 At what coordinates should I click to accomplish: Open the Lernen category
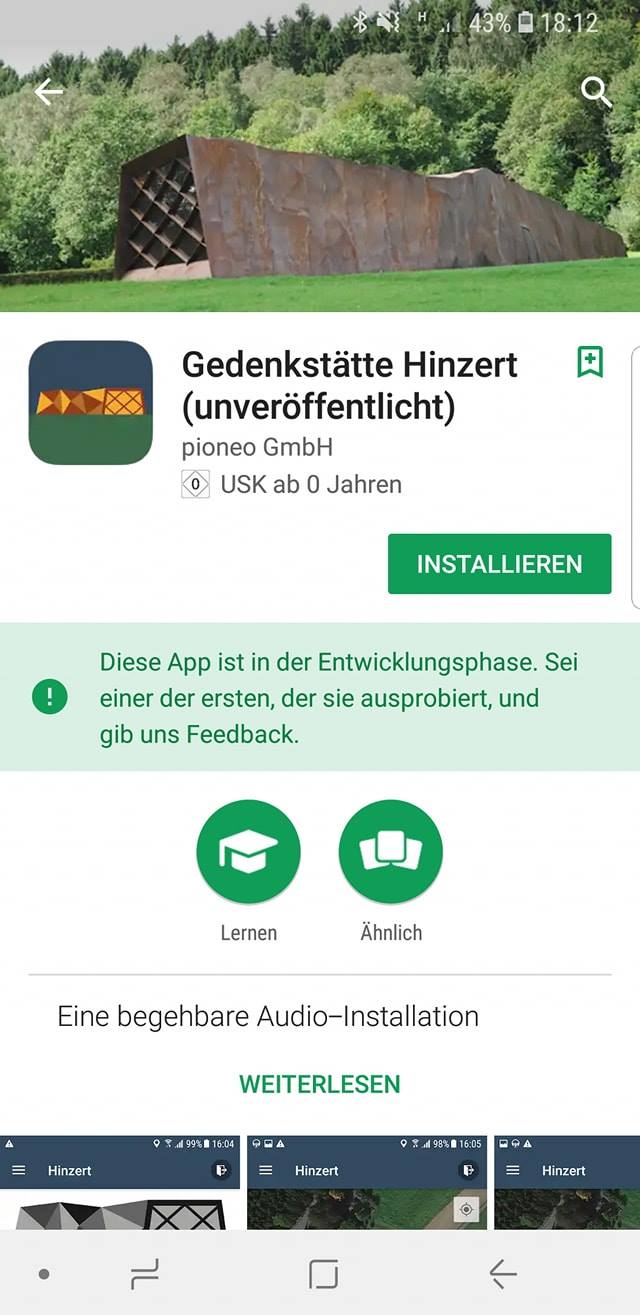click(x=248, y=852)
